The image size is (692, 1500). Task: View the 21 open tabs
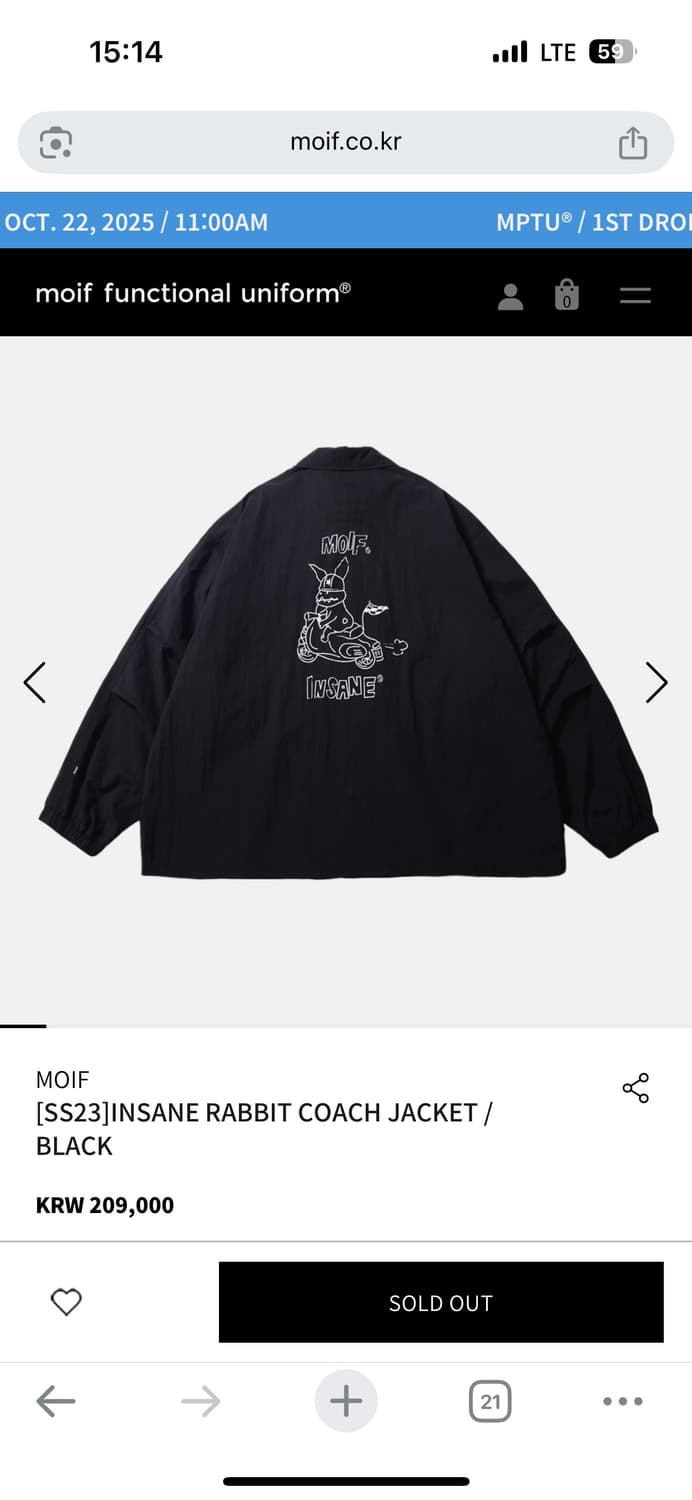point(490,1401)
